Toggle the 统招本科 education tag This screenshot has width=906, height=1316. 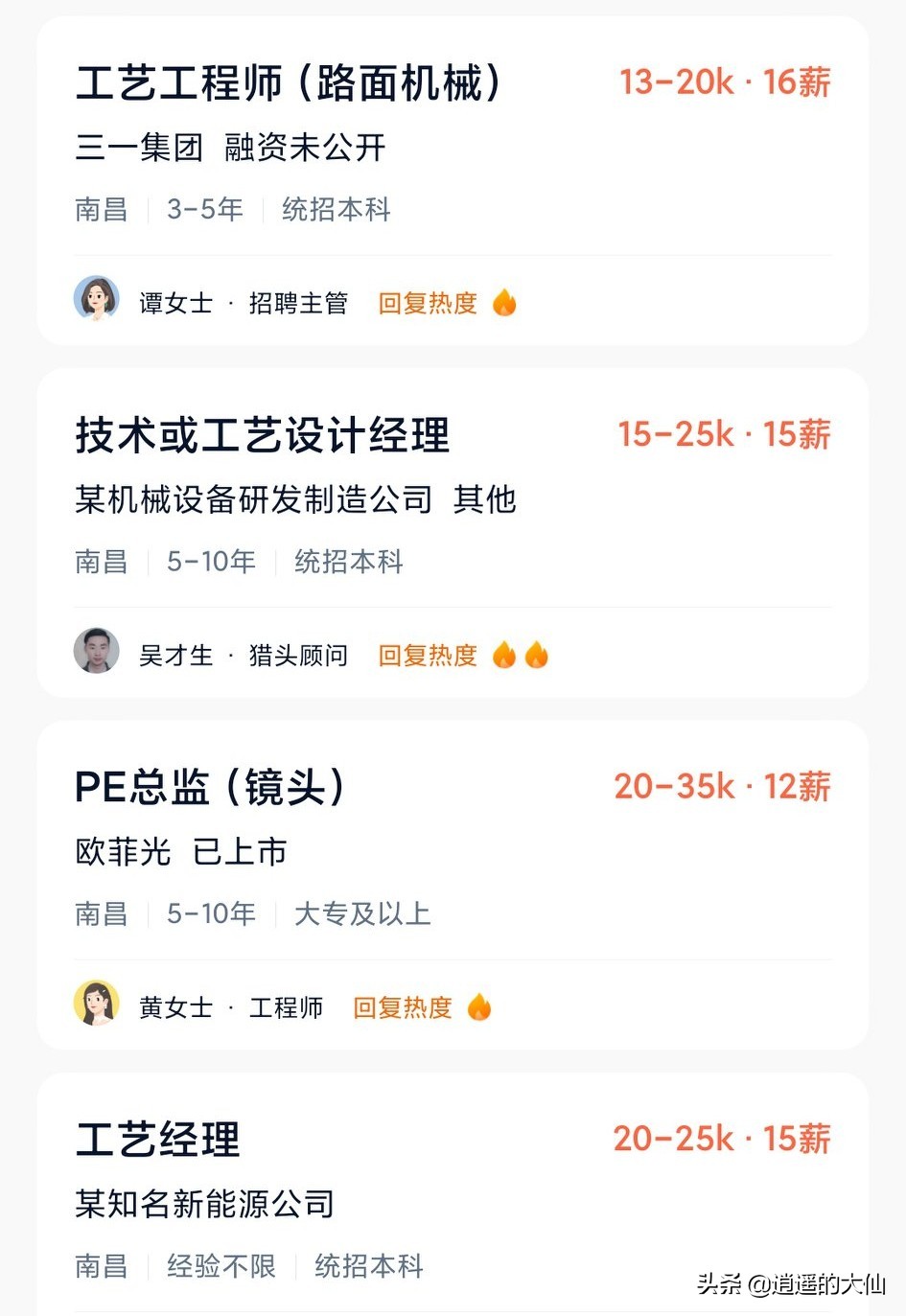[x=336, y=210]
